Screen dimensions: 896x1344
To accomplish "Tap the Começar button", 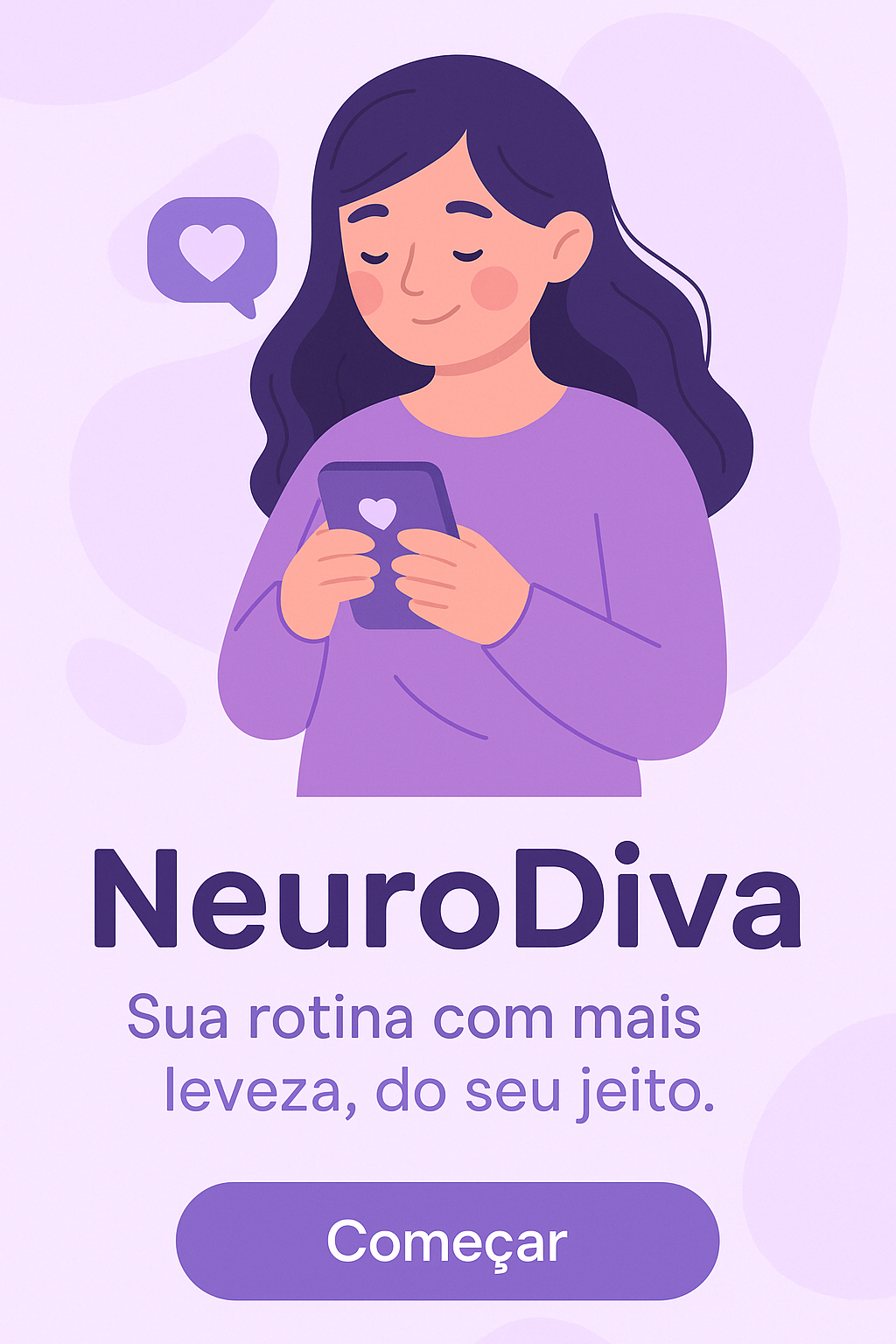I will pos(447,1240).
